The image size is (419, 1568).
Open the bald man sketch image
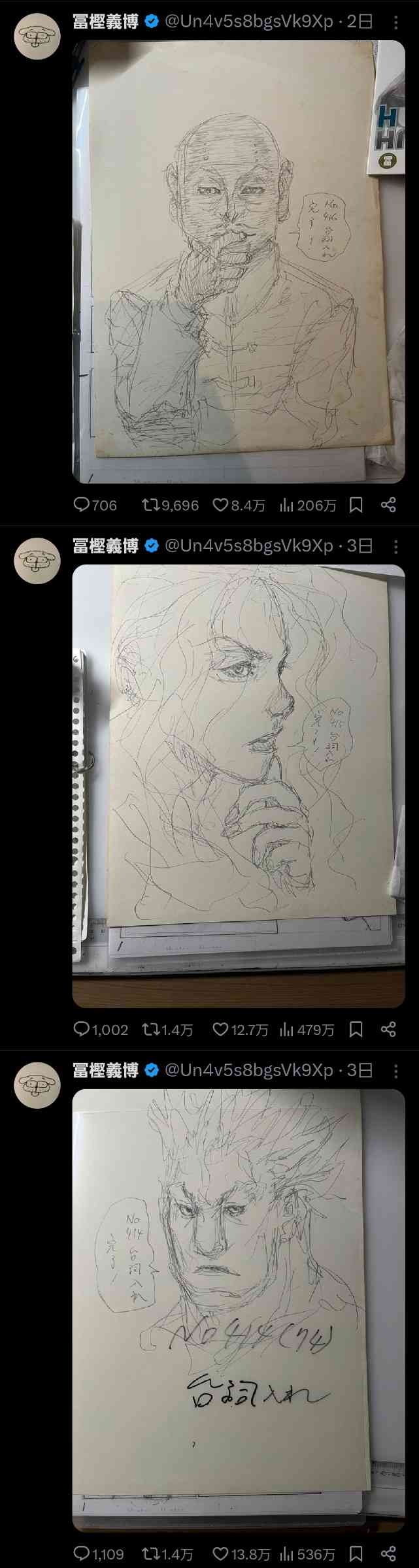tap(239, 261)
